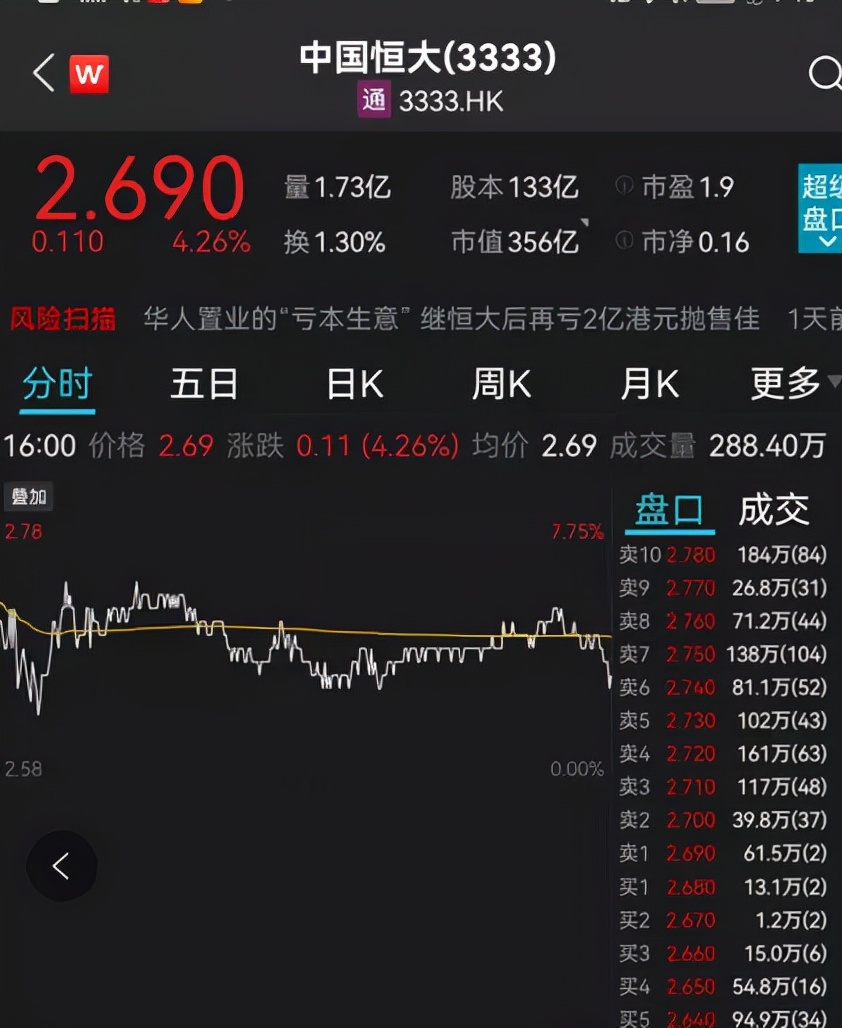Switch to the 五日 chart tab
The image size is (842, 1028).
click(204, 384)
